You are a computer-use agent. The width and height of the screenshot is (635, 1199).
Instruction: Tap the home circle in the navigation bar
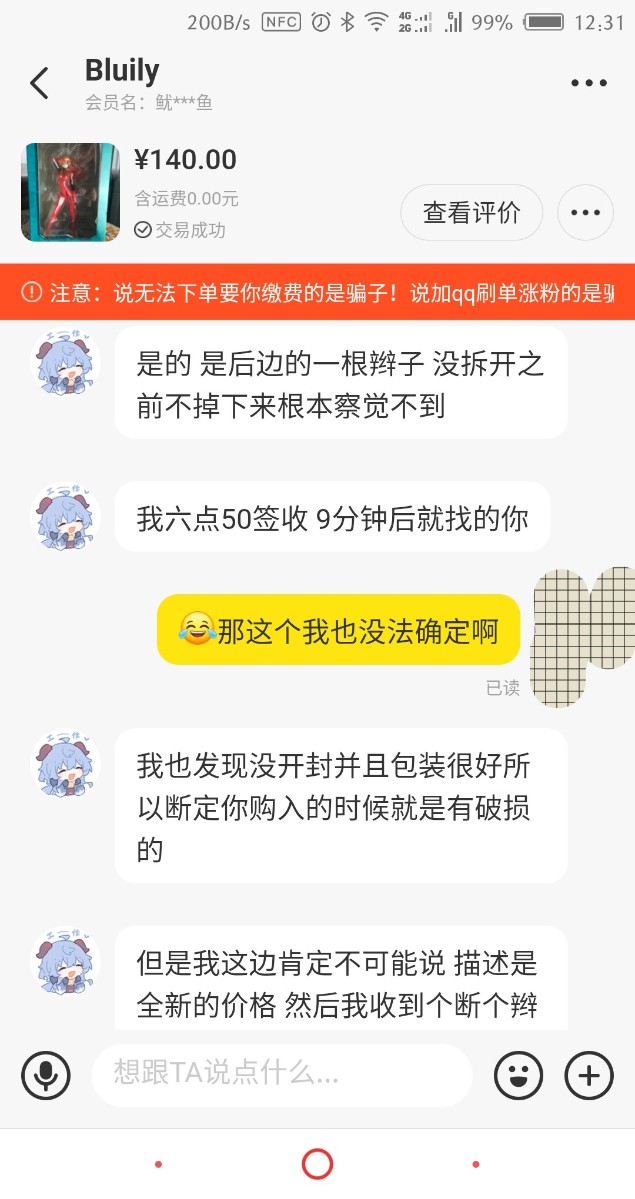coord(317,1164)
